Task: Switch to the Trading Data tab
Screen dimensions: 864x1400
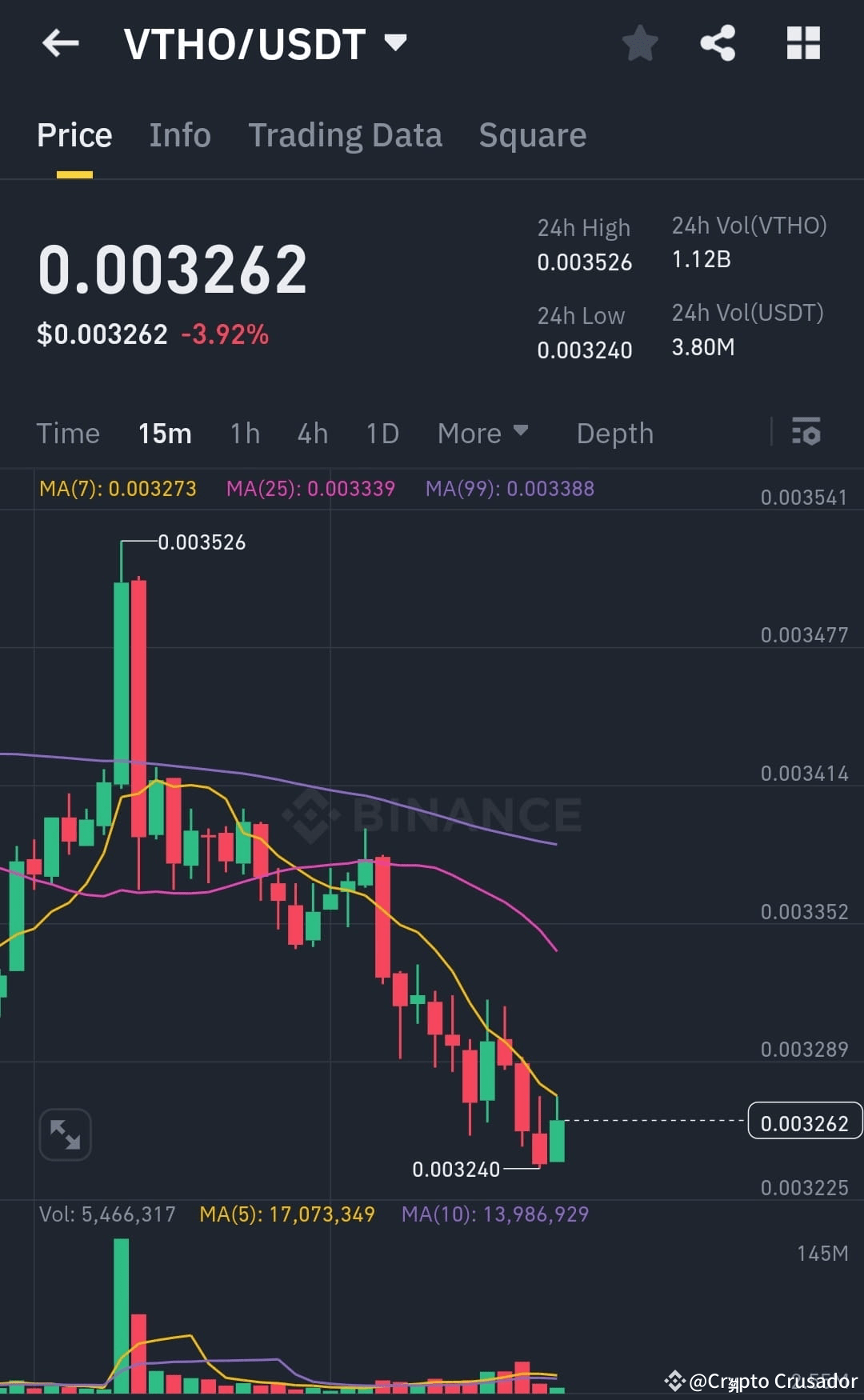Action: (346, 134)
